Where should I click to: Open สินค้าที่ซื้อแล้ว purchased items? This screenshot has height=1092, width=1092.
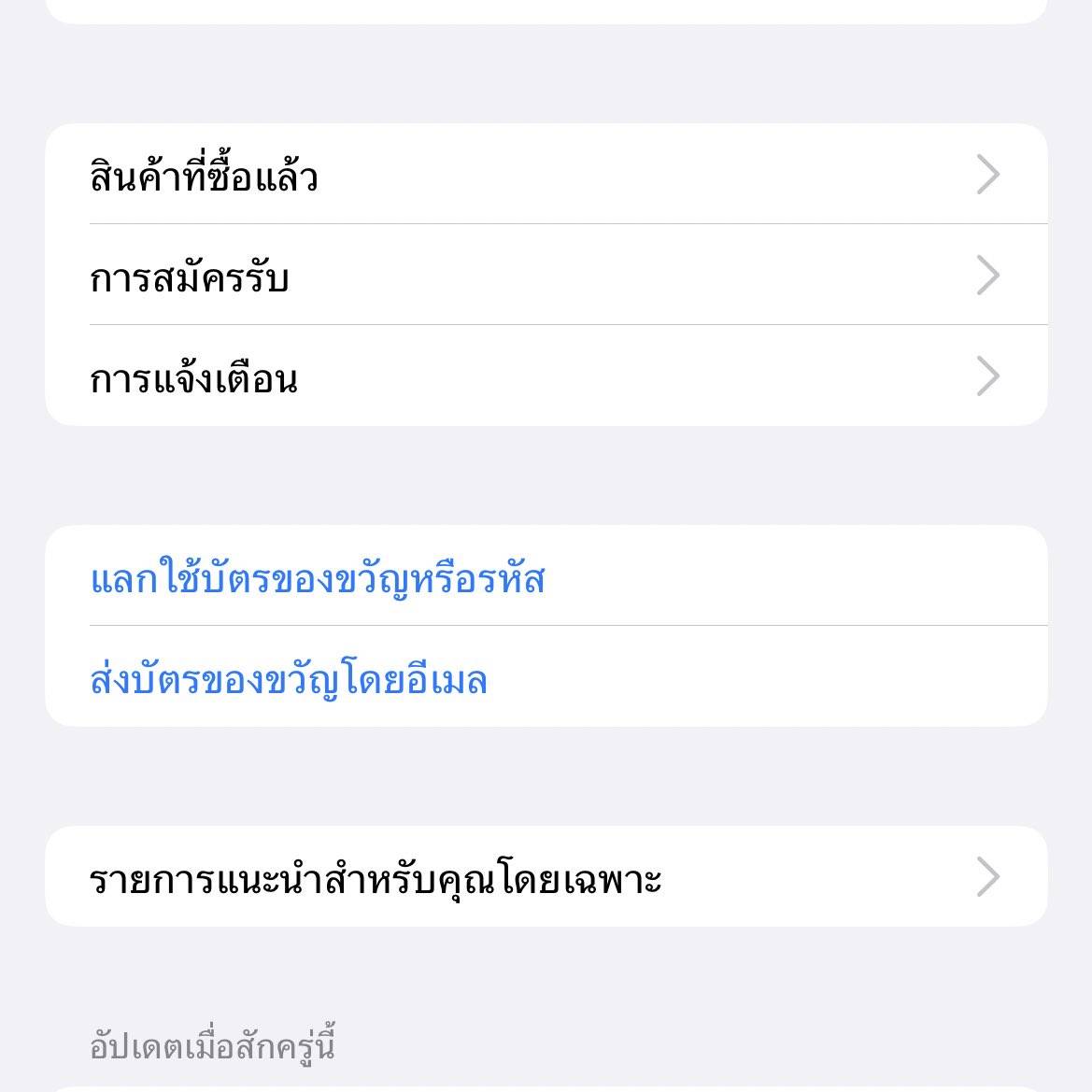click(546, 175)
